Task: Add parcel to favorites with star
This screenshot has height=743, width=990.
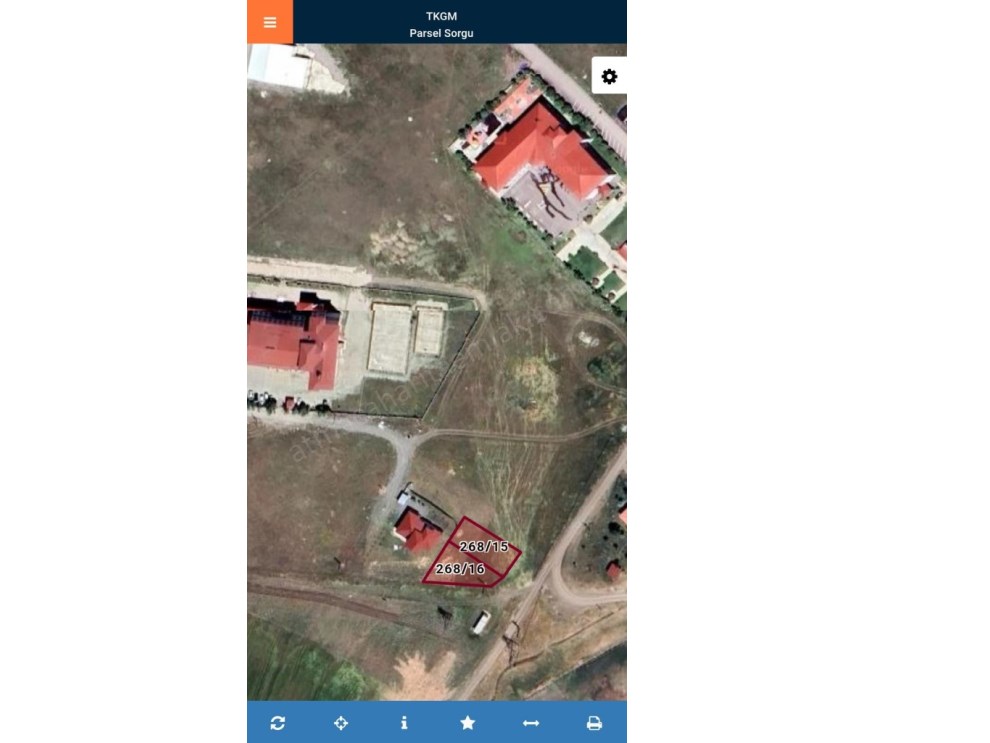Action: click(x=467, y=722)
